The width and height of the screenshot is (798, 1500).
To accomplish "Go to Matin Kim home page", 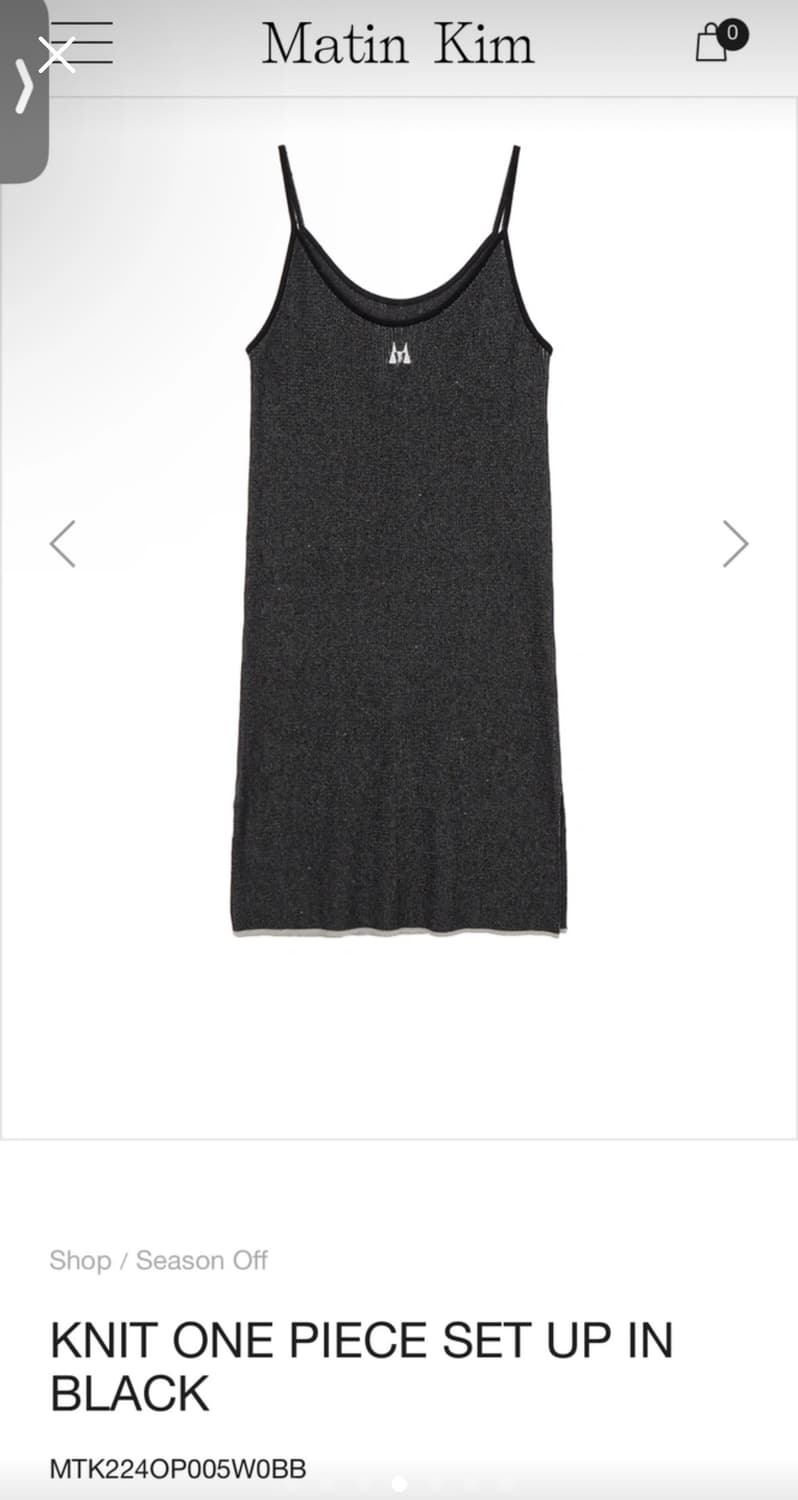I will pos(398,44).
